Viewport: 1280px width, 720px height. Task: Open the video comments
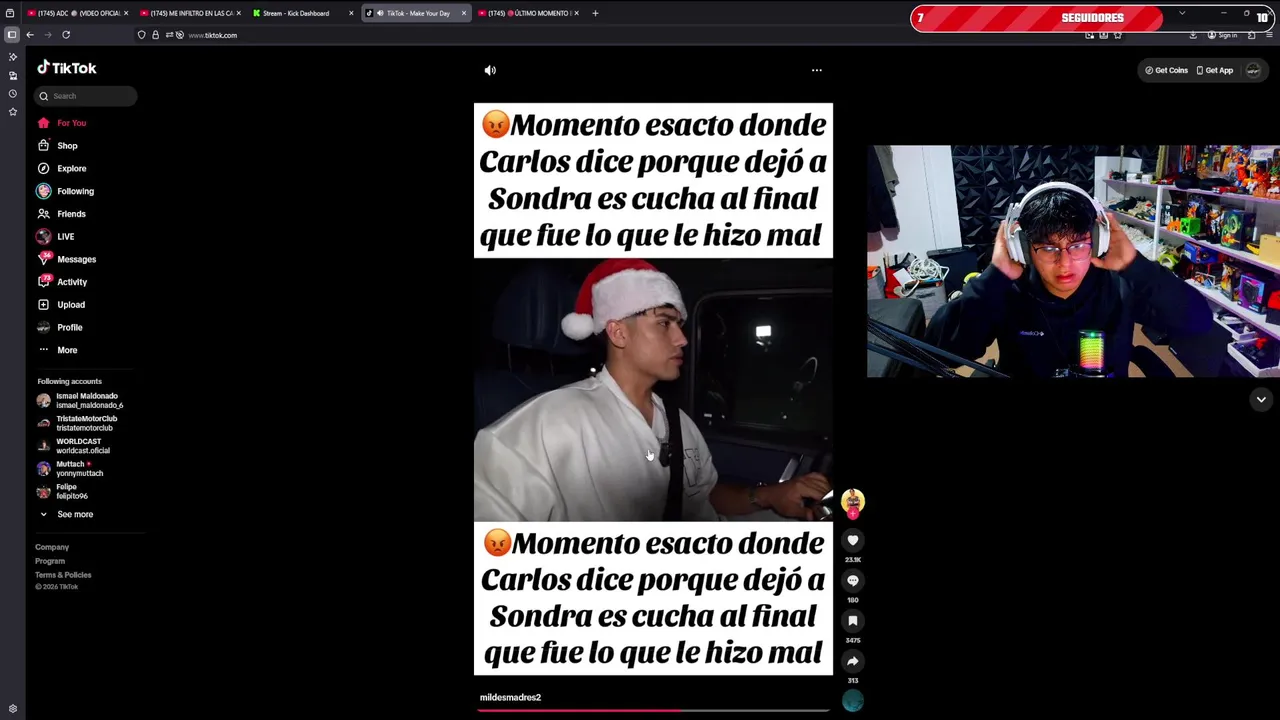point(853,581)
